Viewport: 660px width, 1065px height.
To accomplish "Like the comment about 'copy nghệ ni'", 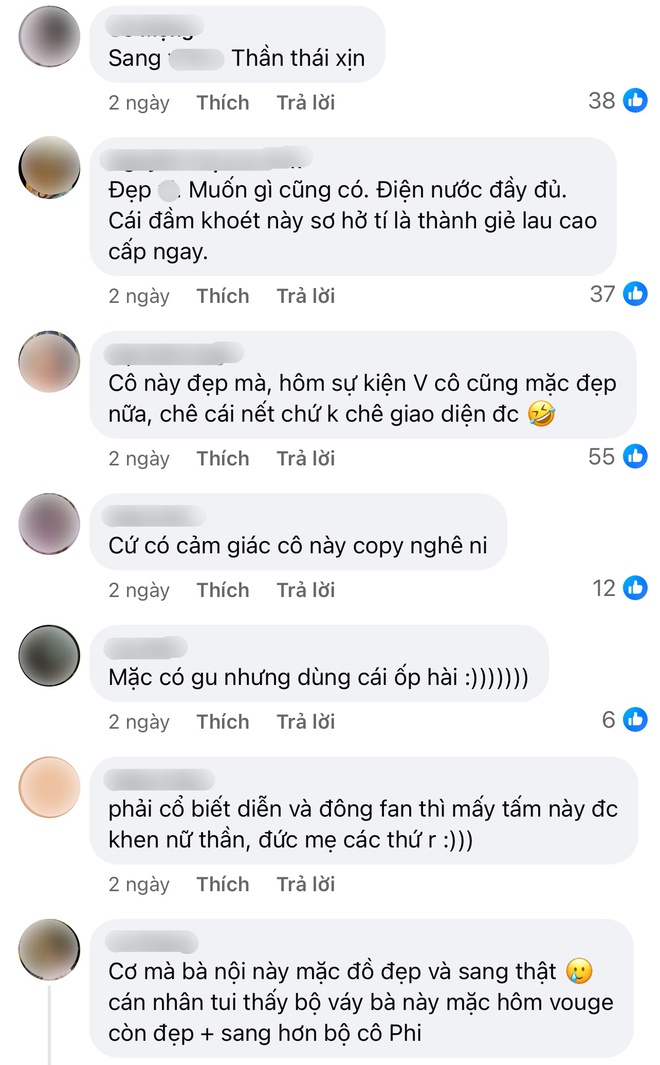I will pos(222,590).
